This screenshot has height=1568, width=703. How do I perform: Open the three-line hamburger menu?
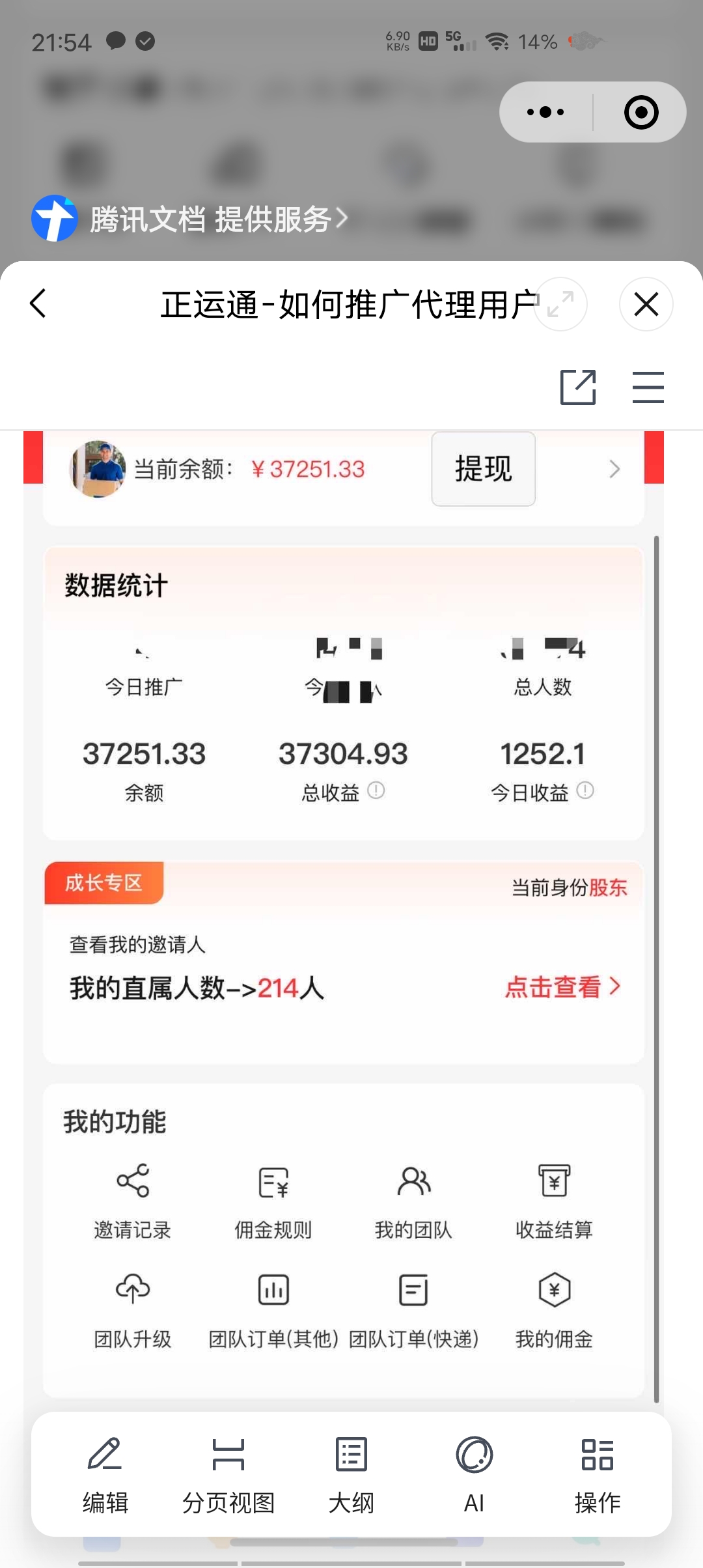(648, 387)
